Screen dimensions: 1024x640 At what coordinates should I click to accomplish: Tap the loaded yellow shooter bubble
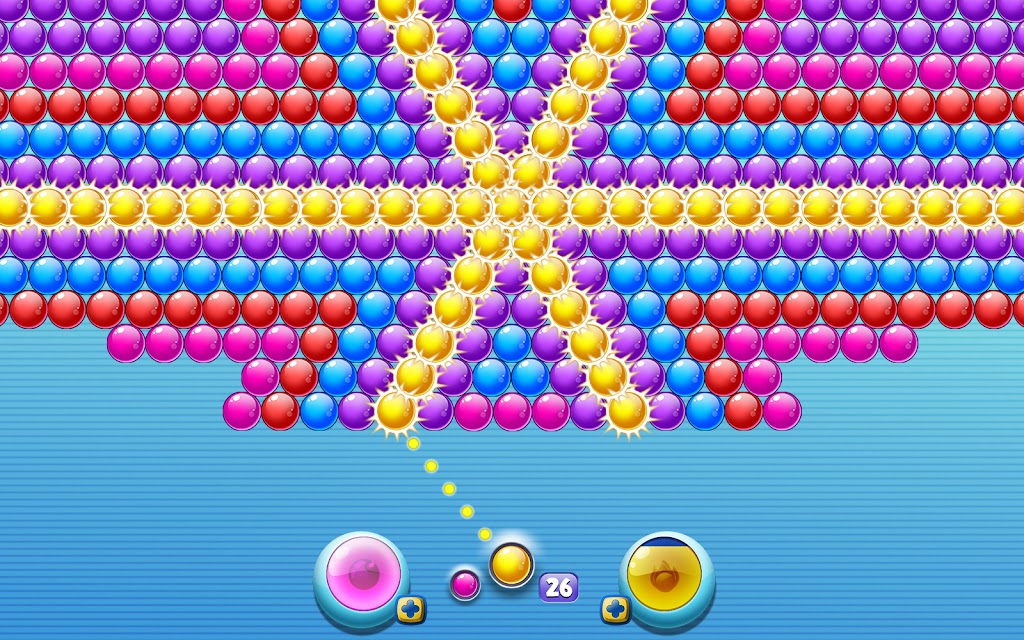(511, 565)
